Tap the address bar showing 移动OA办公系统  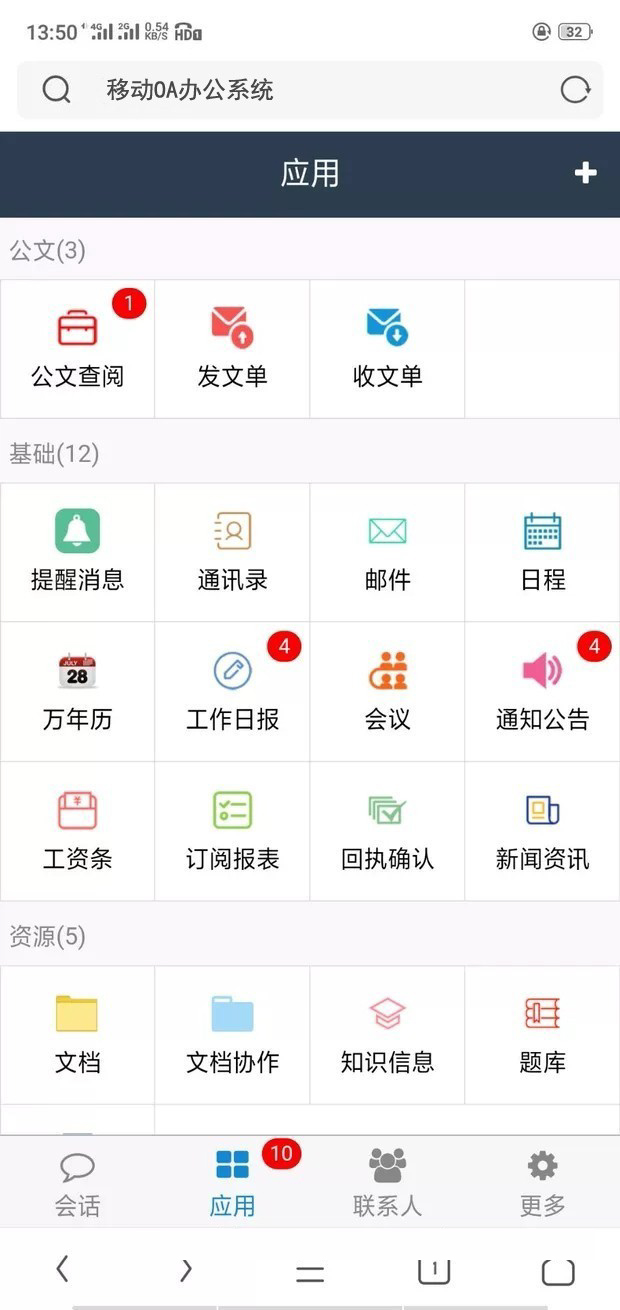(x=300, y=90)
